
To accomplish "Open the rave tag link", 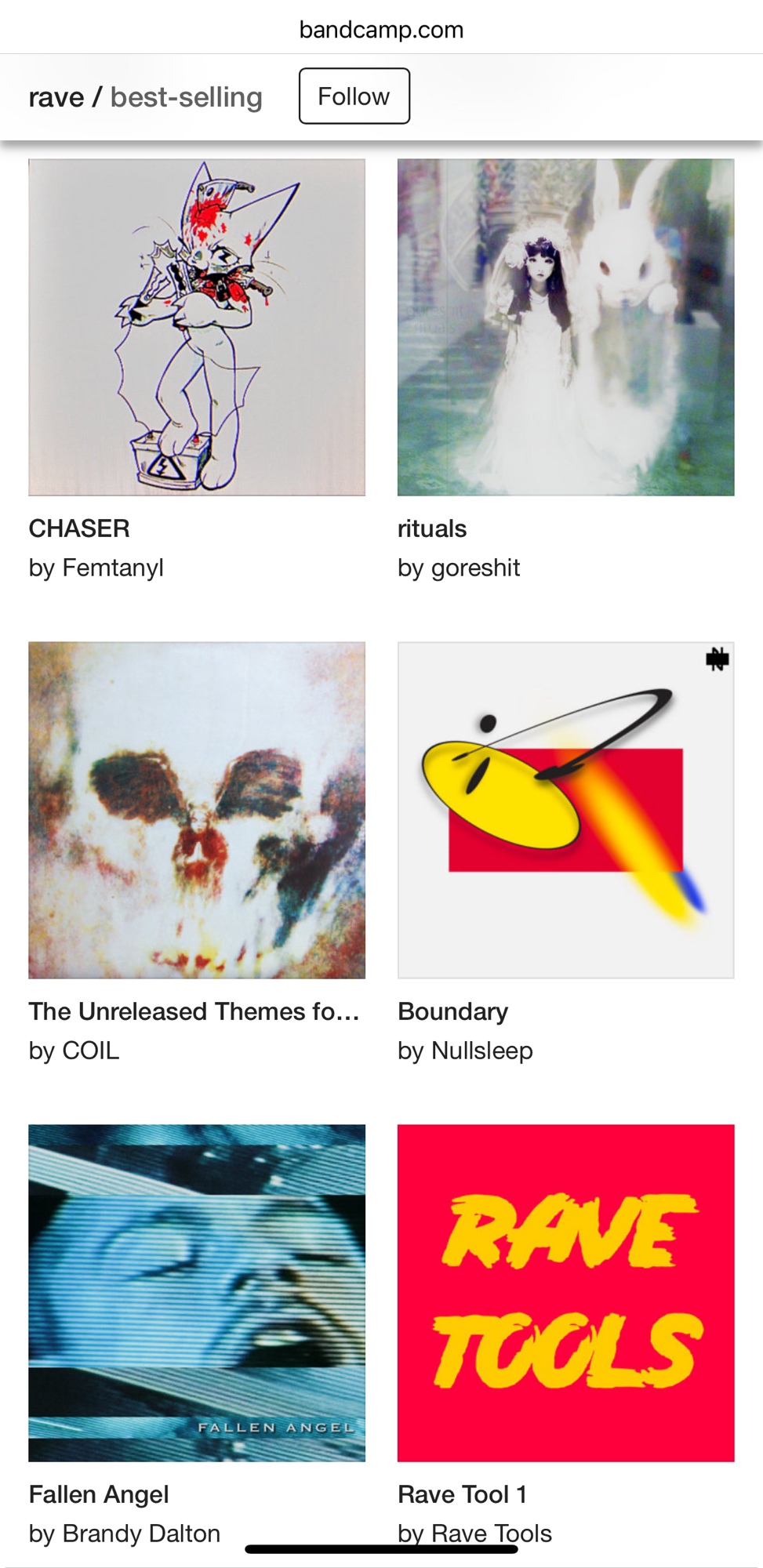I will coord(56,97).
